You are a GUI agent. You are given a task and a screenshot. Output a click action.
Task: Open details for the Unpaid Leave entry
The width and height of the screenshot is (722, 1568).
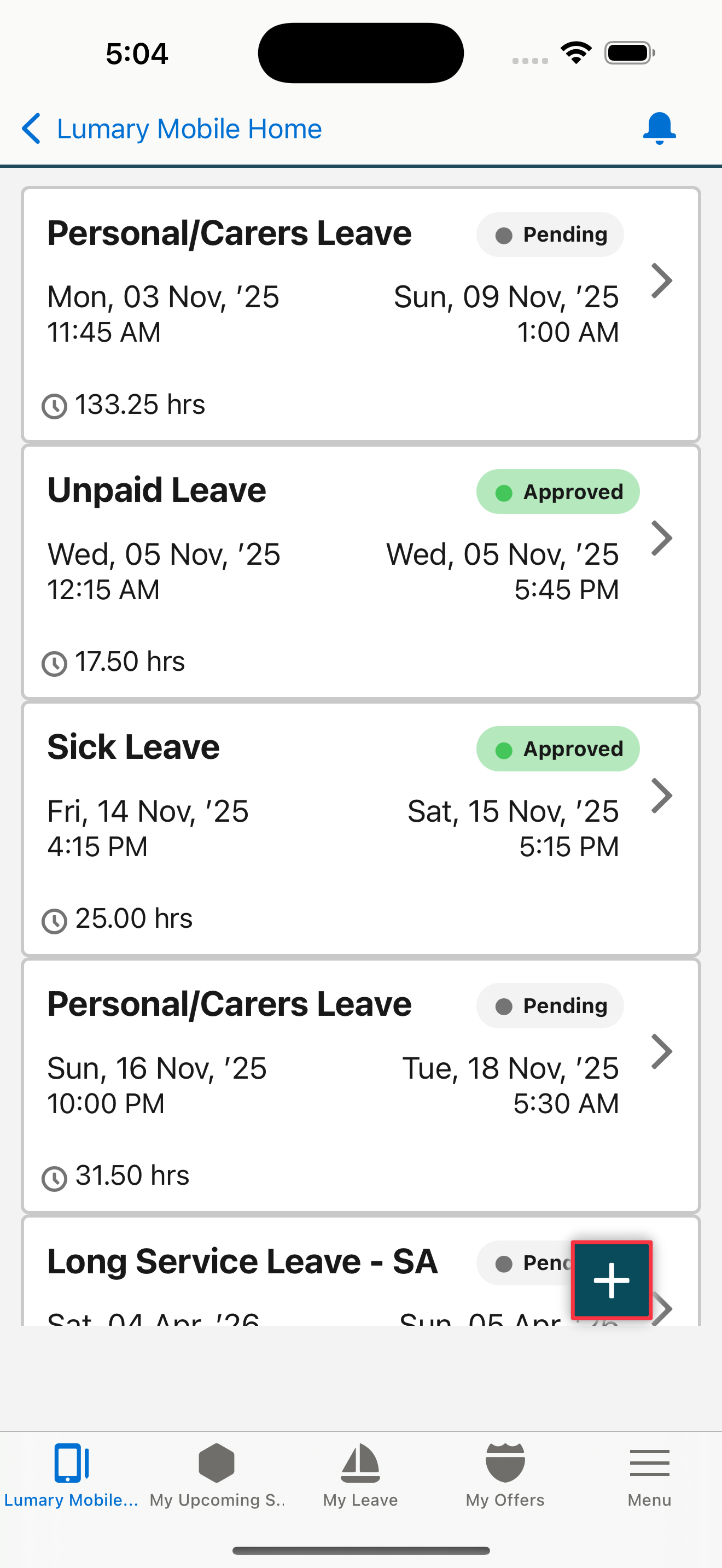[662, 537]
